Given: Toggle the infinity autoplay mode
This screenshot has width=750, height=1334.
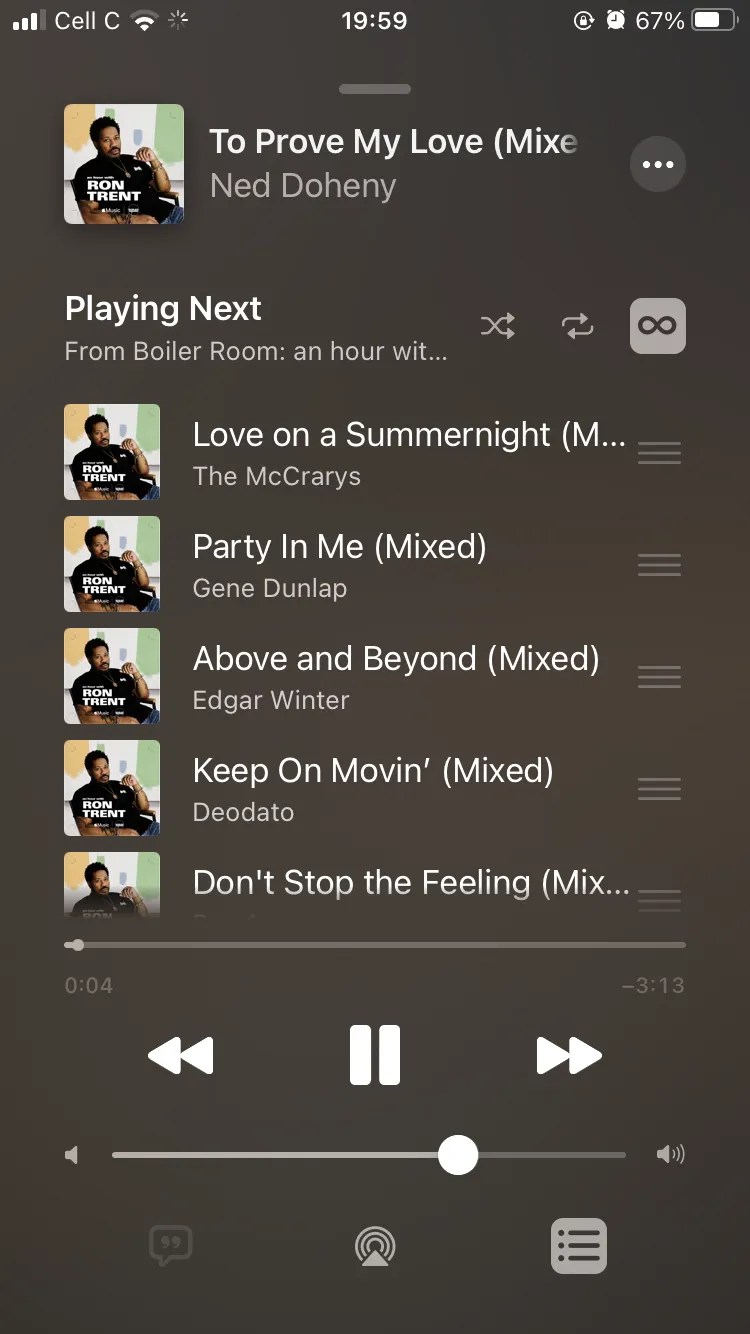Looking at the screenshot, I should [x=657, y=325].
